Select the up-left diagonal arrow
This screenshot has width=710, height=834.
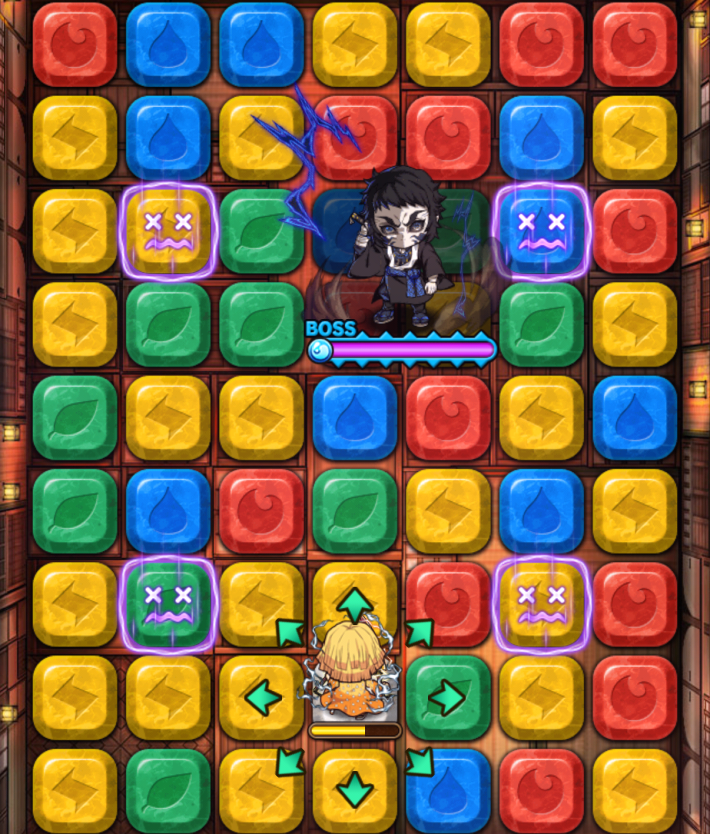click(x=290, y=632)
